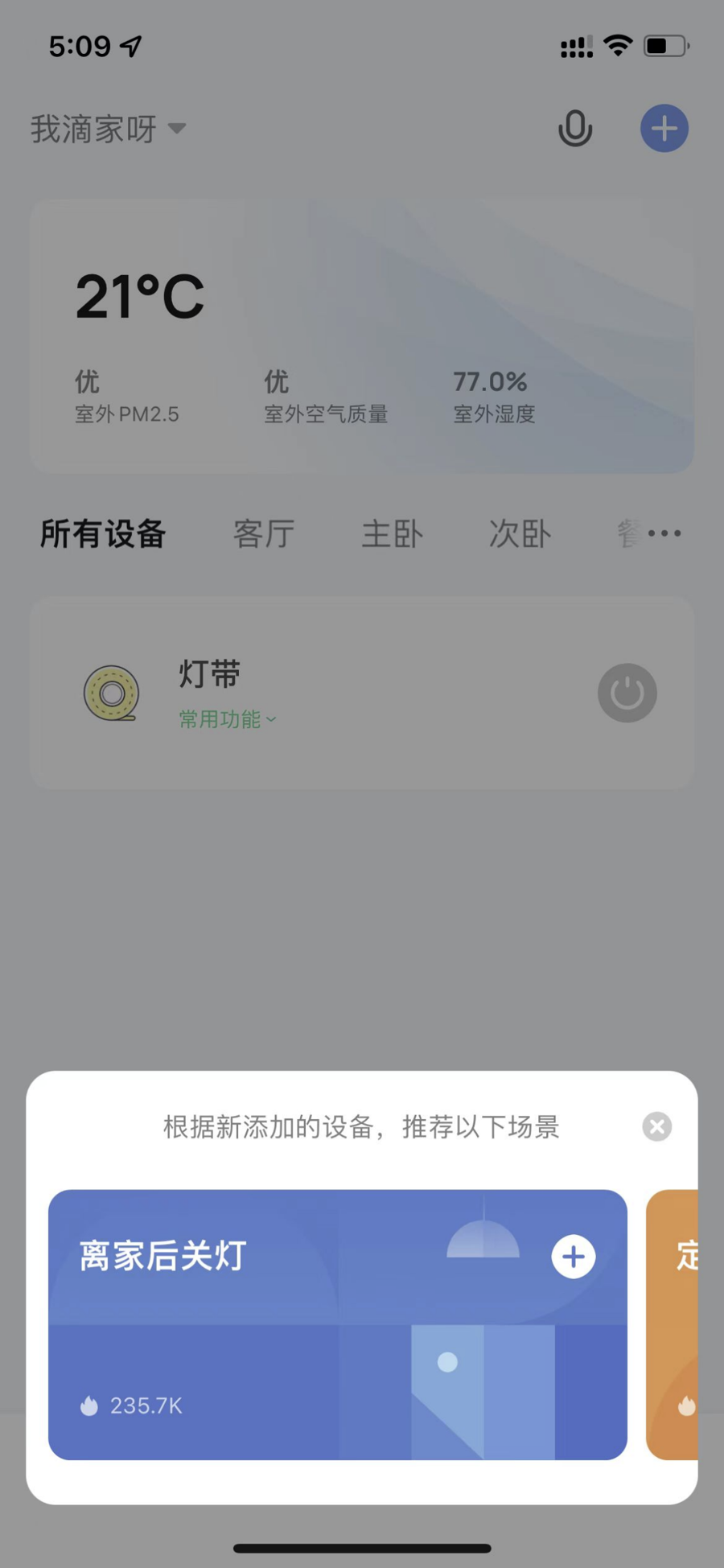Tap the flame usage icon on 离家后关灯 card
724x1568 pixels.
click(x=88, y=1405)
